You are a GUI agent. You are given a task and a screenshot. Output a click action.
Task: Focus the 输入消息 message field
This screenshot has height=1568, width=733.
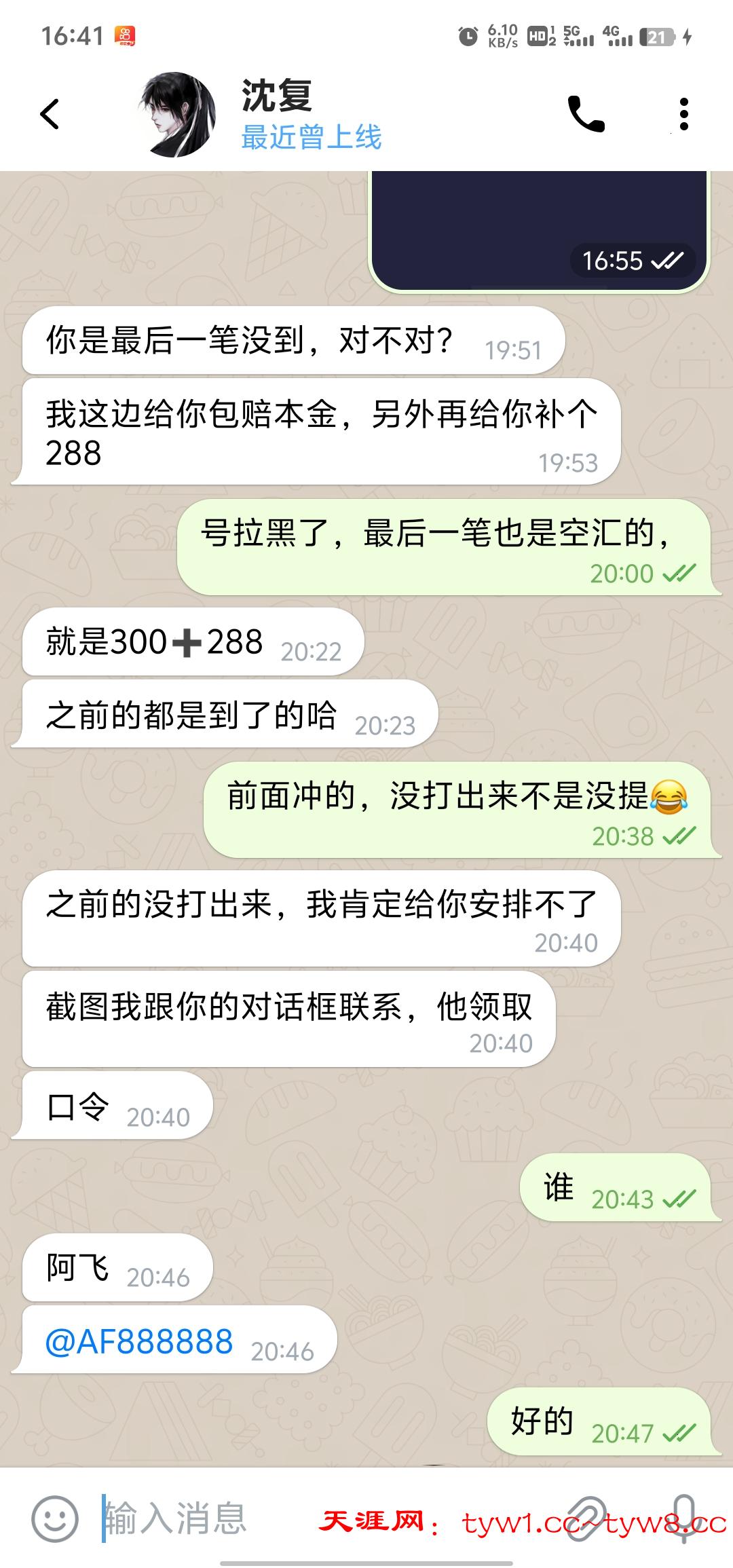(x=204, y=1519)
